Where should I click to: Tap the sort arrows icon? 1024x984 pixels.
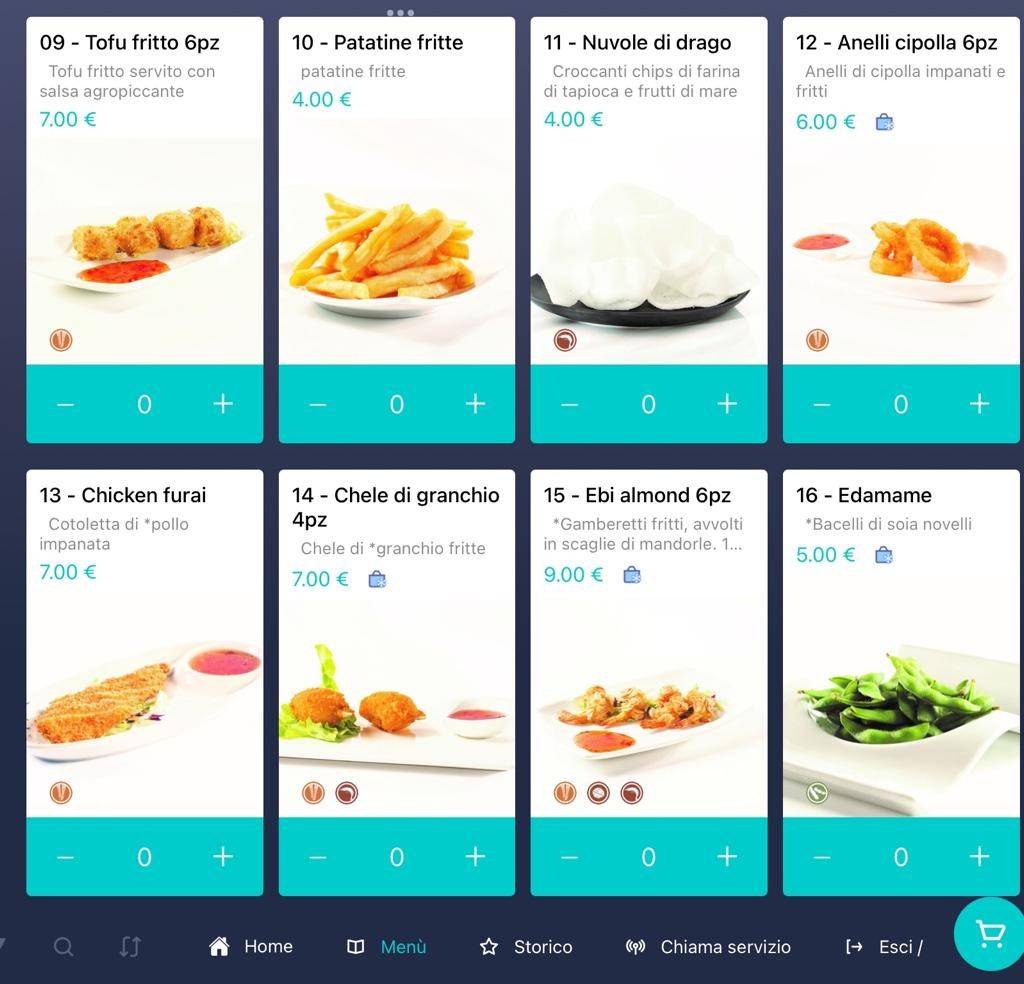point(130,946)
